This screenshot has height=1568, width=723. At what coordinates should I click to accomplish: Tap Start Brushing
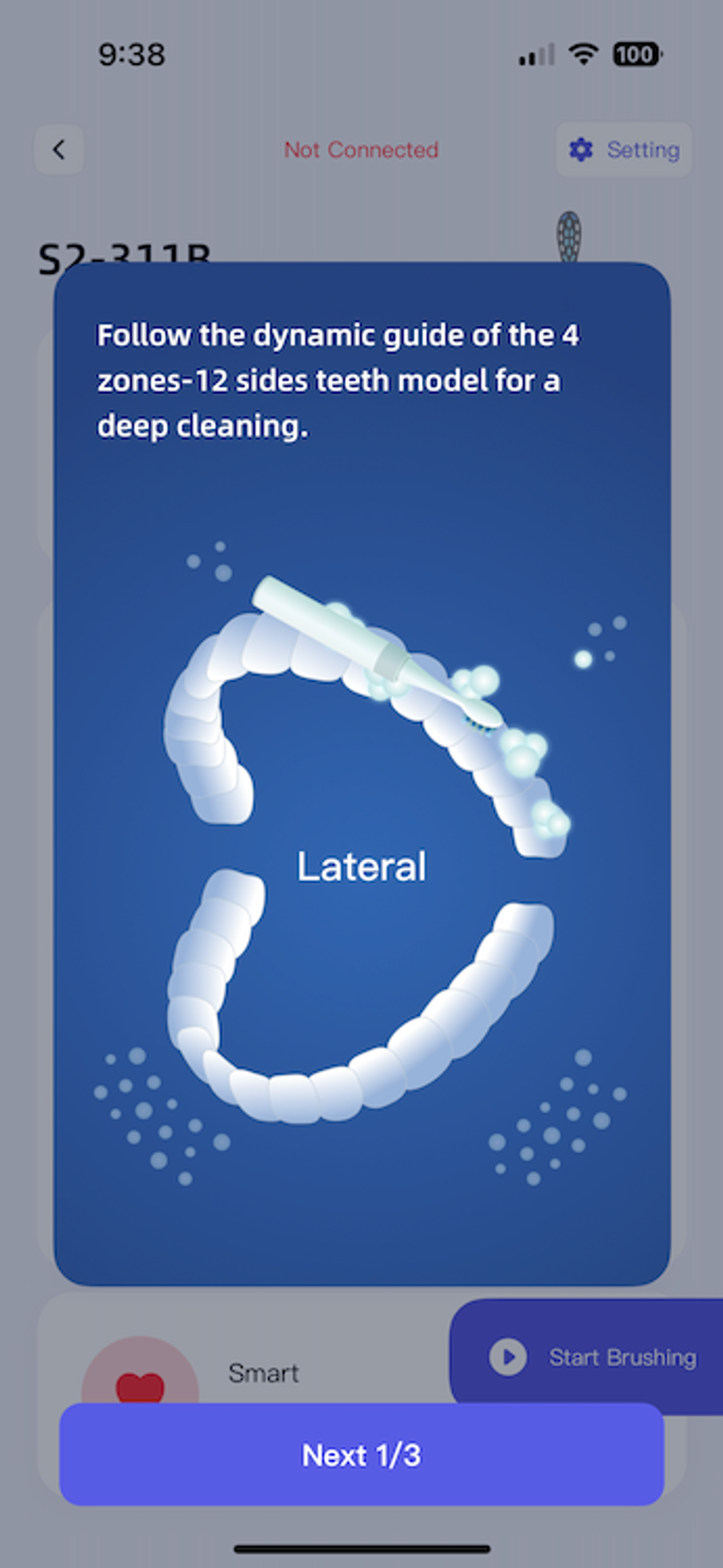tap(594, 1357)
